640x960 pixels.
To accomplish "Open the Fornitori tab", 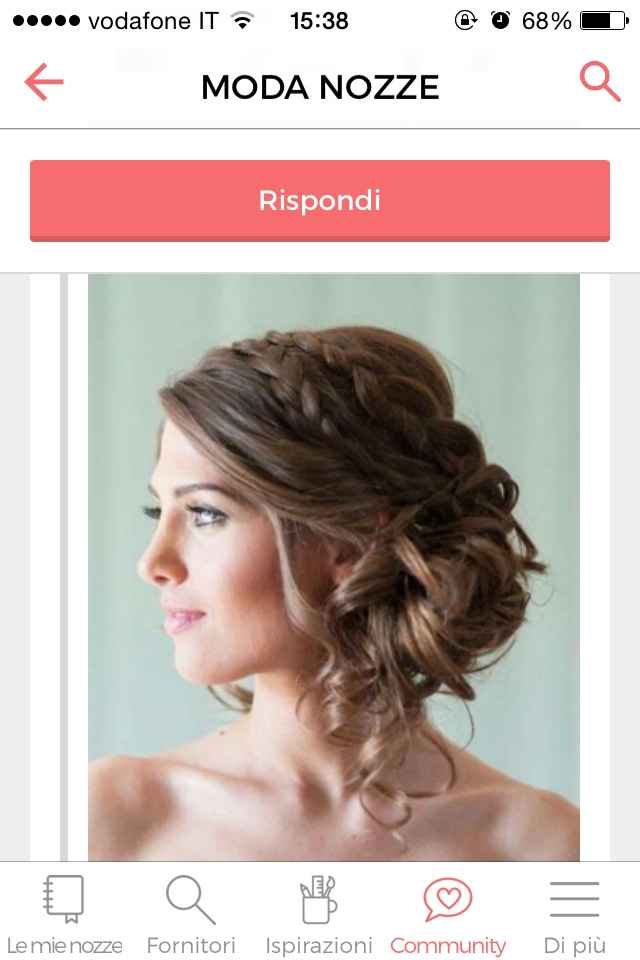I will coord(191,914).
